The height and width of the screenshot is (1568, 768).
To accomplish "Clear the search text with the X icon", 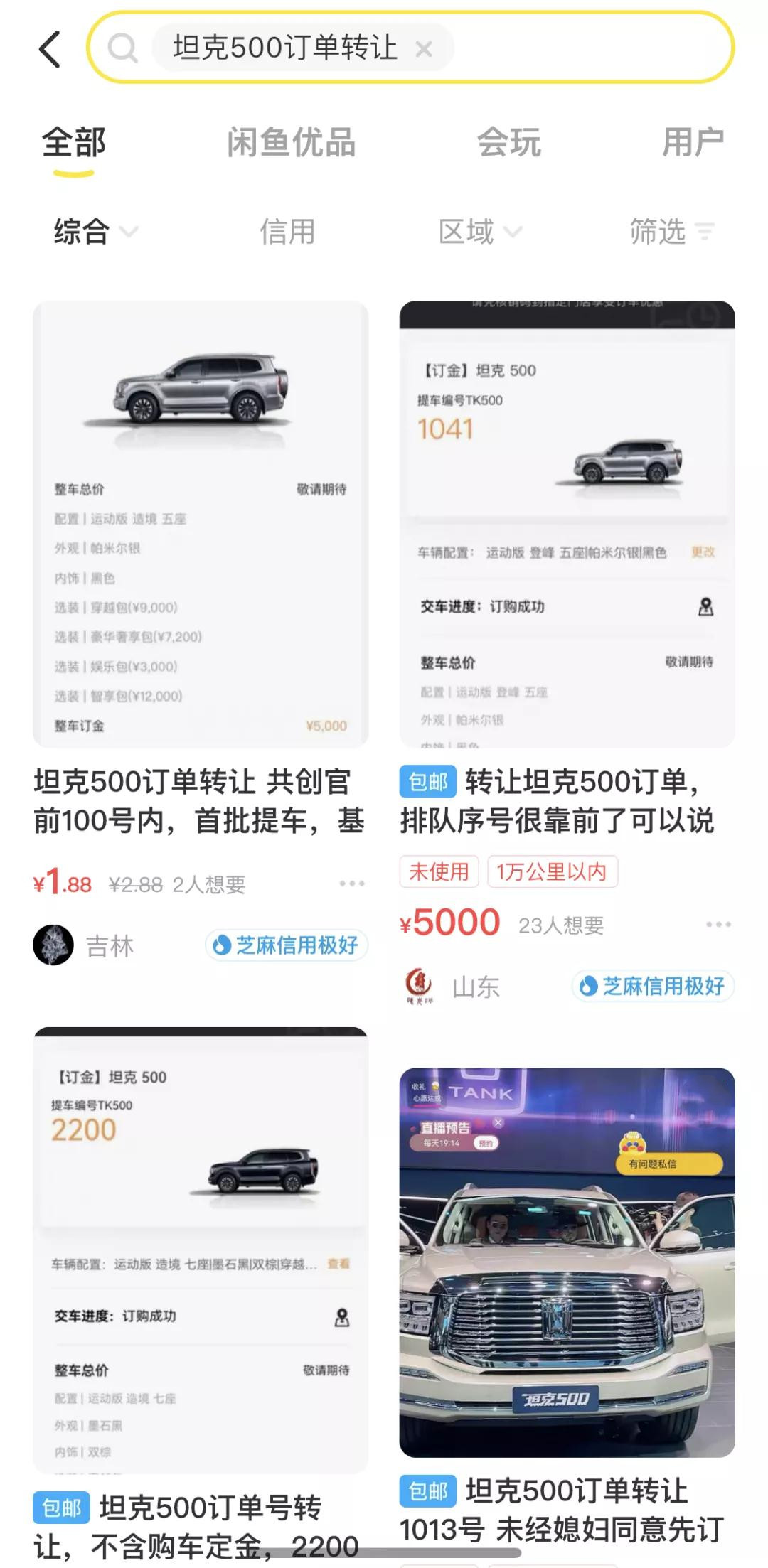I will (x=425, y=48).
